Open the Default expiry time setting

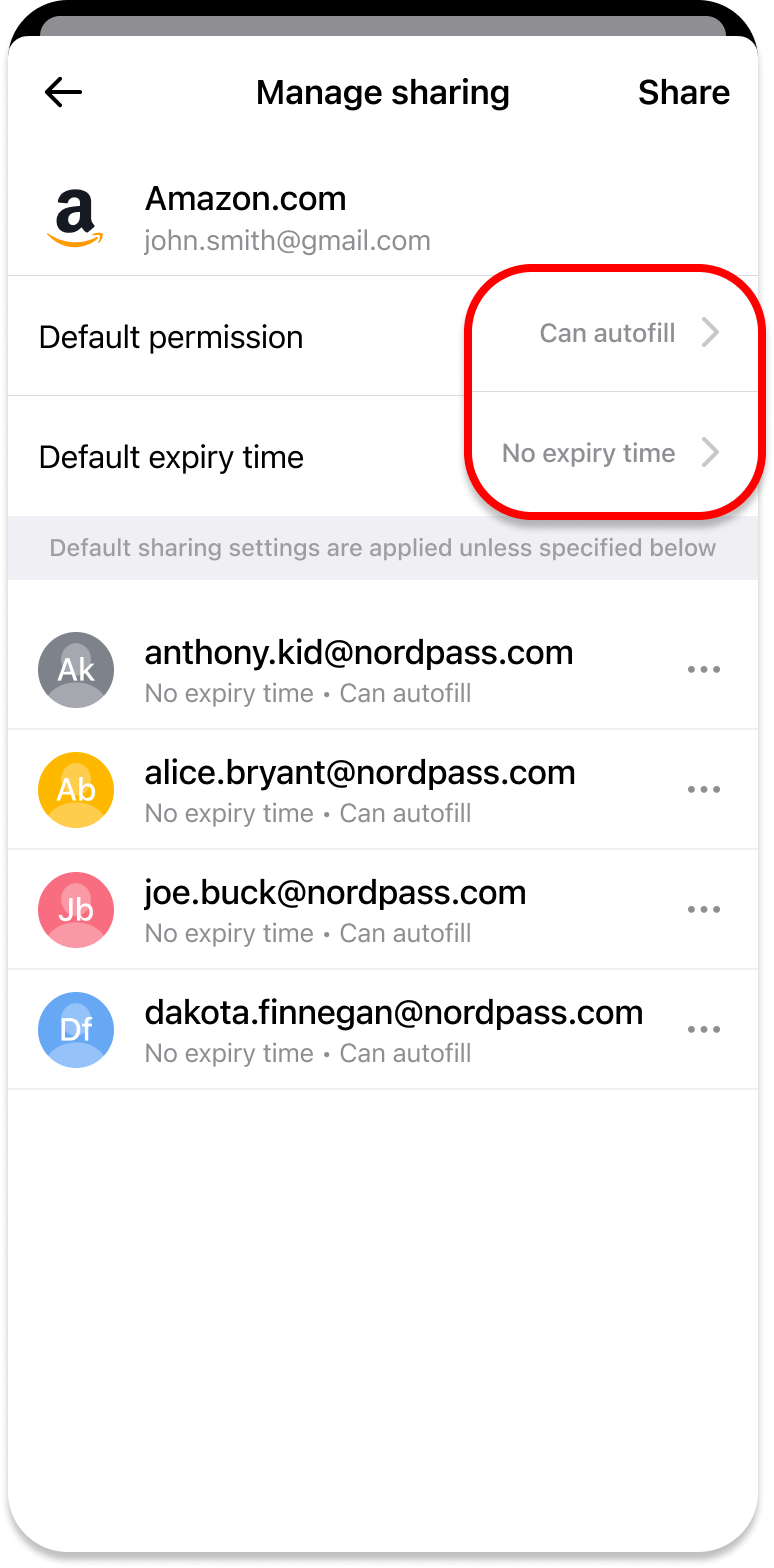[383, 456]
